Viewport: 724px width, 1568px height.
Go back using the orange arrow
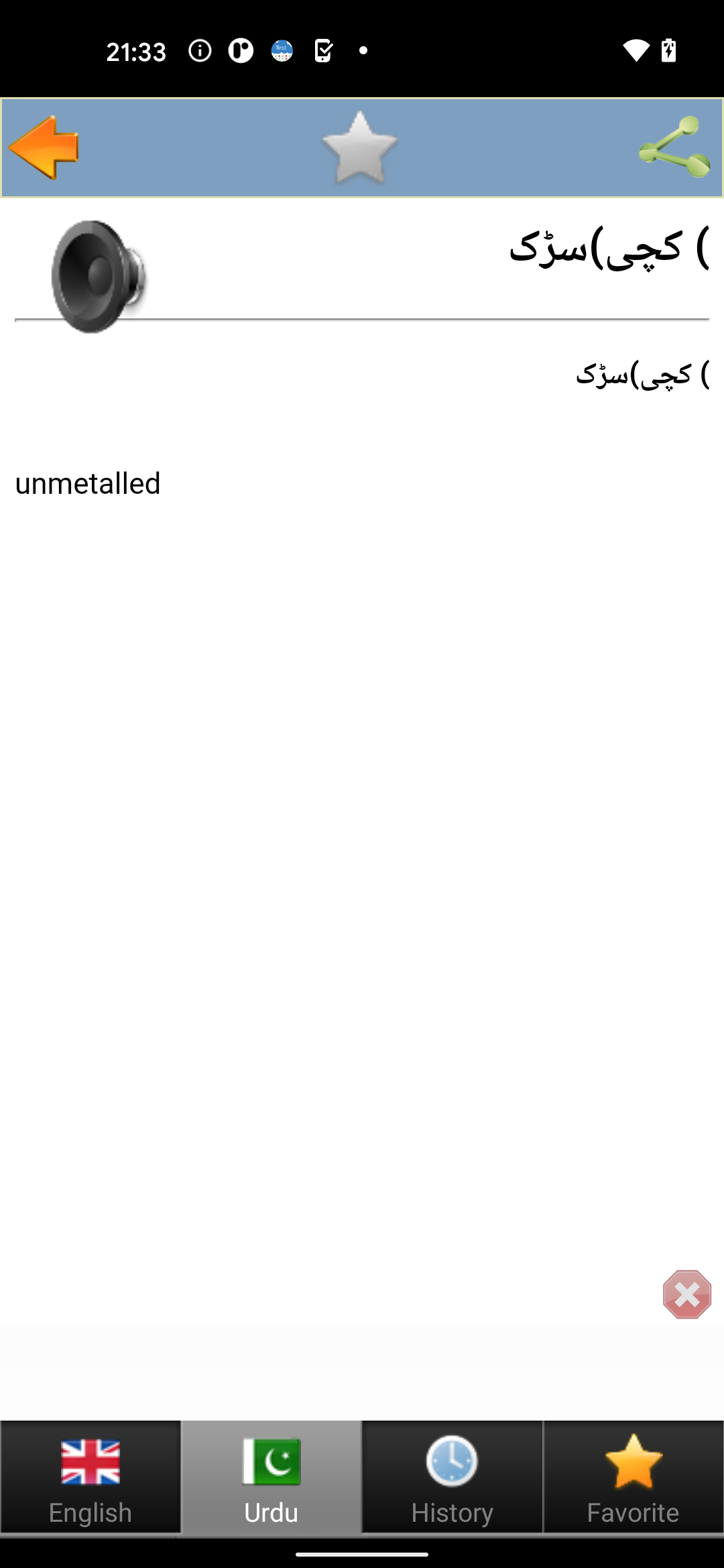(x=44, y=147)
